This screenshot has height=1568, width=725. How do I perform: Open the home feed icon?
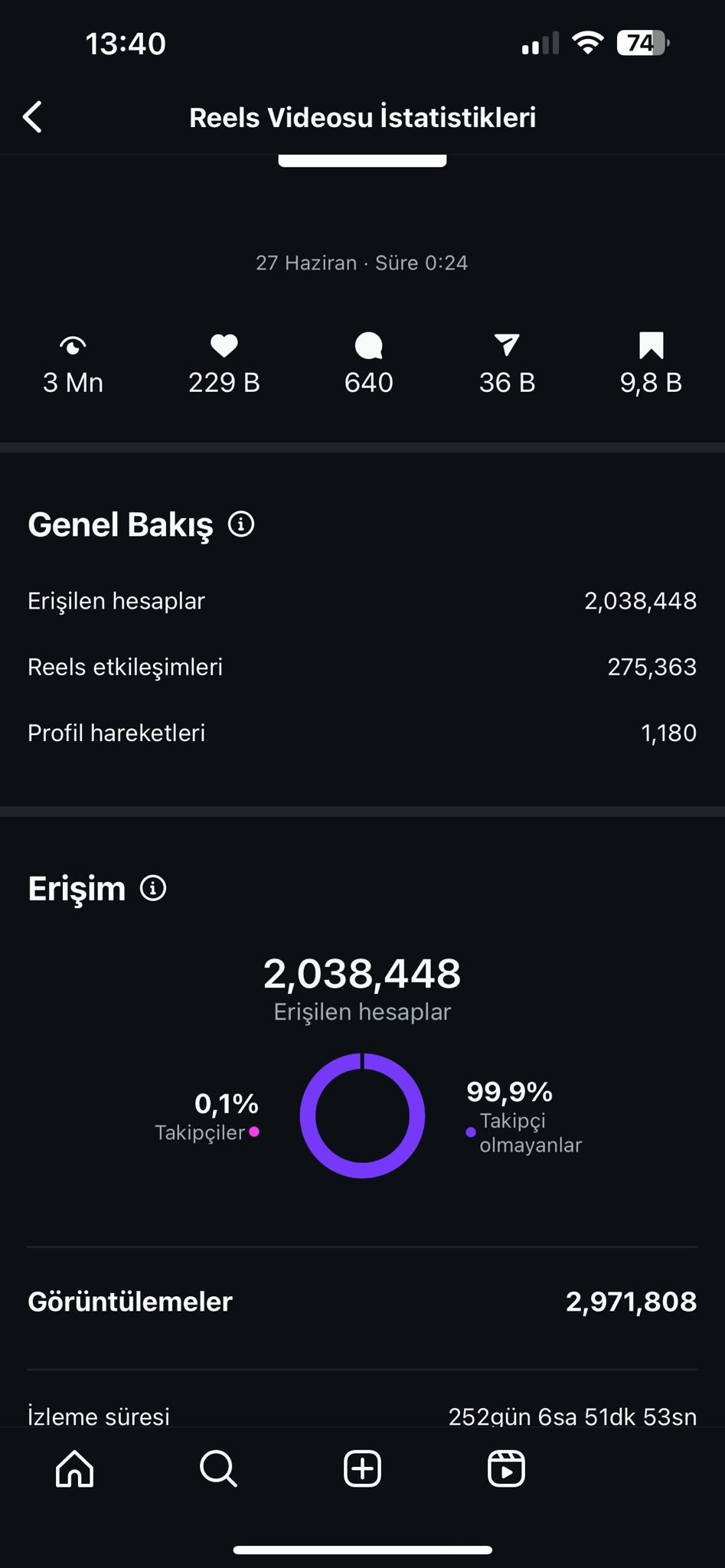point(73,1468)
